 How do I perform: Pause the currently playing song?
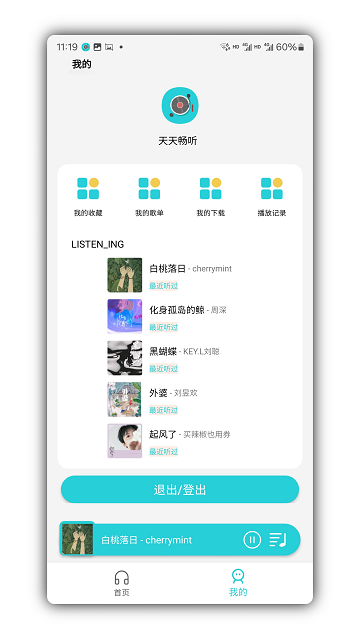(252, 540)
